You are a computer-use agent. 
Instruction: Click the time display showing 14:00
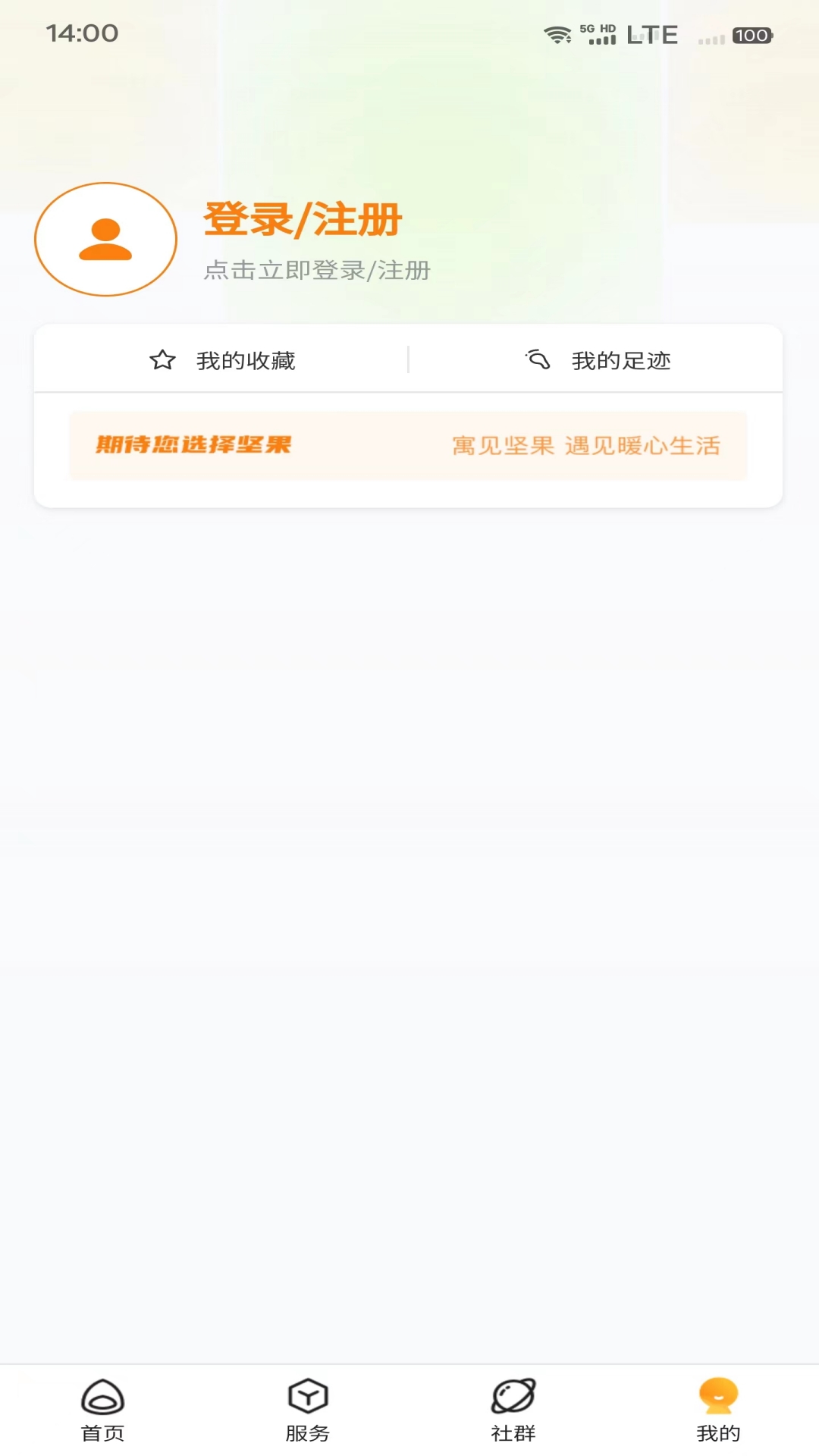pyautogui.click(x=82, y=33)
